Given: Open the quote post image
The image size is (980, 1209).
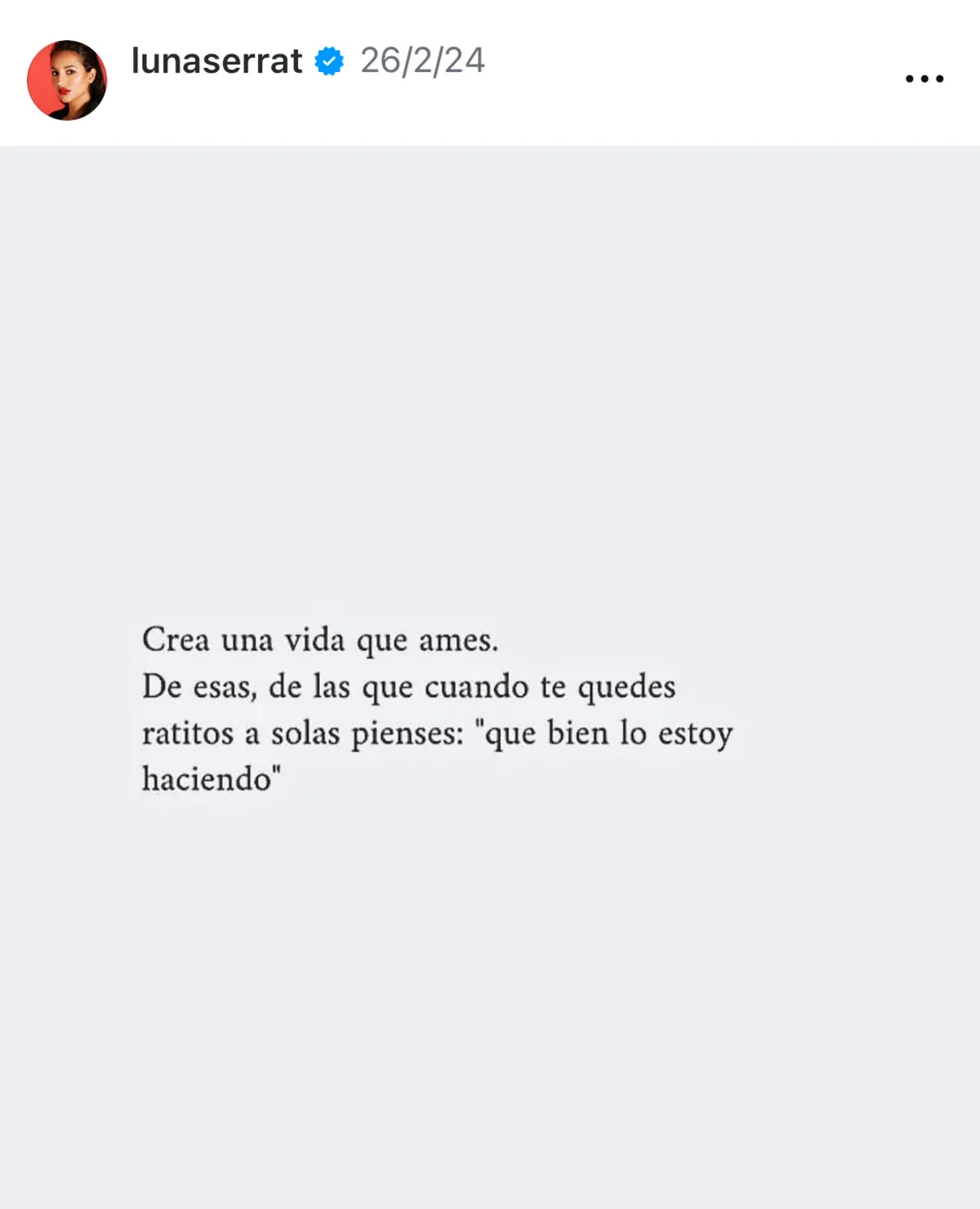Looking at the screenshot, I should pos(490,676).
